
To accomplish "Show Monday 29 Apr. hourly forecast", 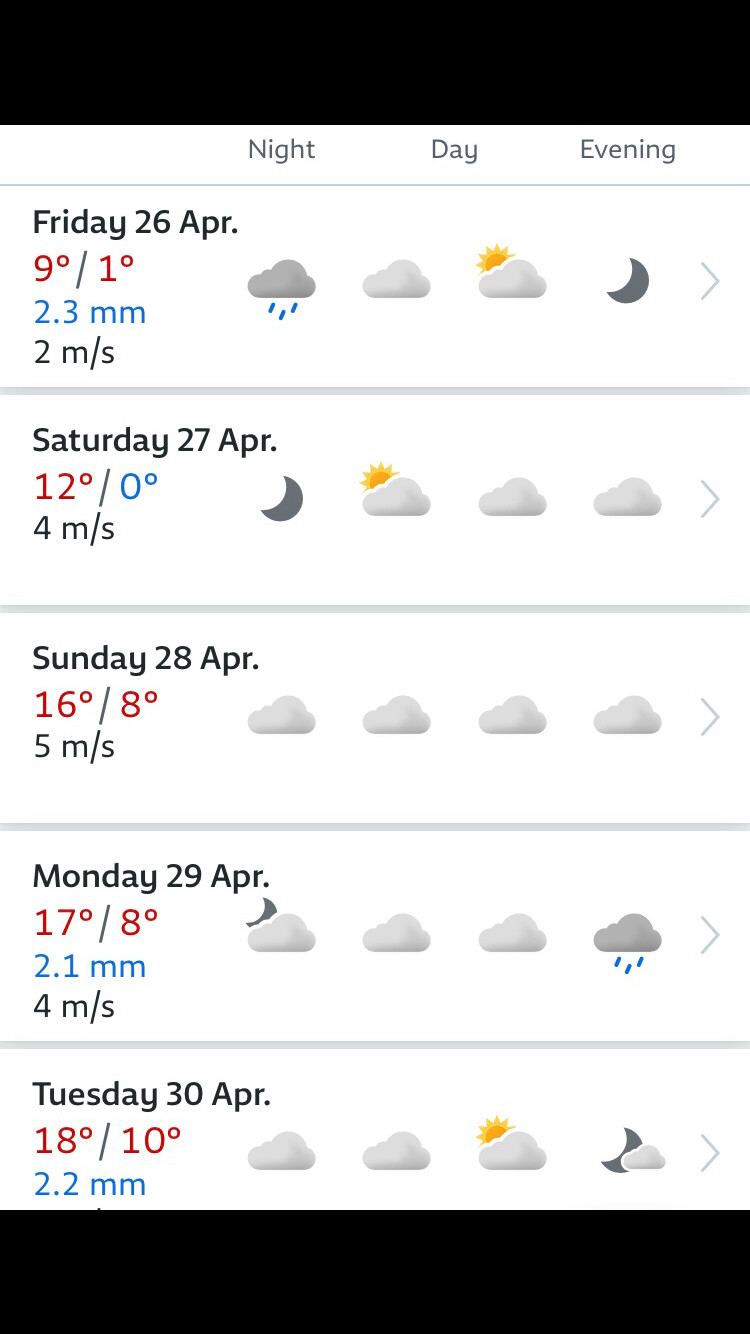I will click(709, 935).
